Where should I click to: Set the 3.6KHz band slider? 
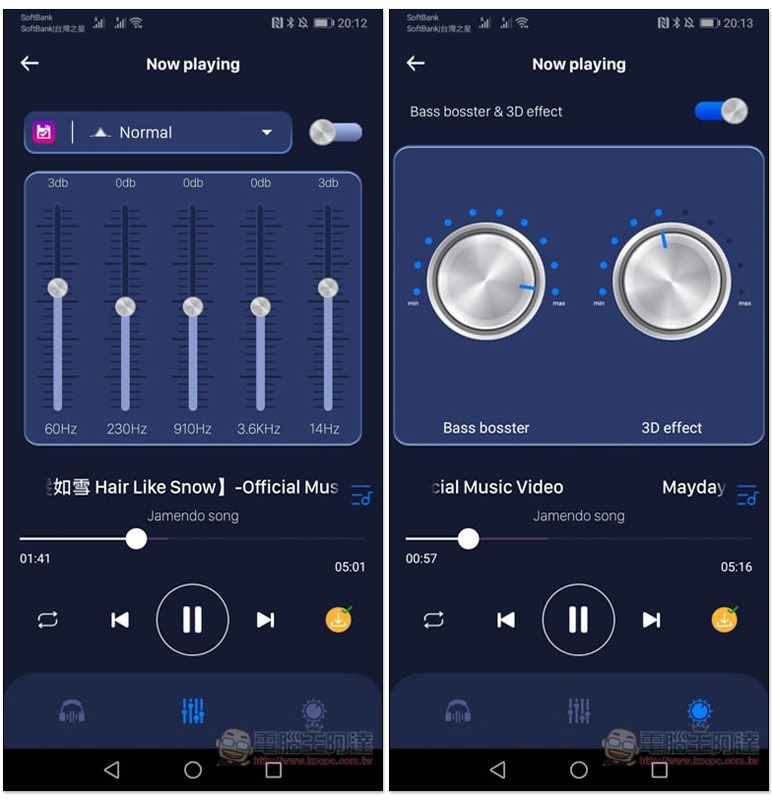pyautogui.click(x=260, y=306)
